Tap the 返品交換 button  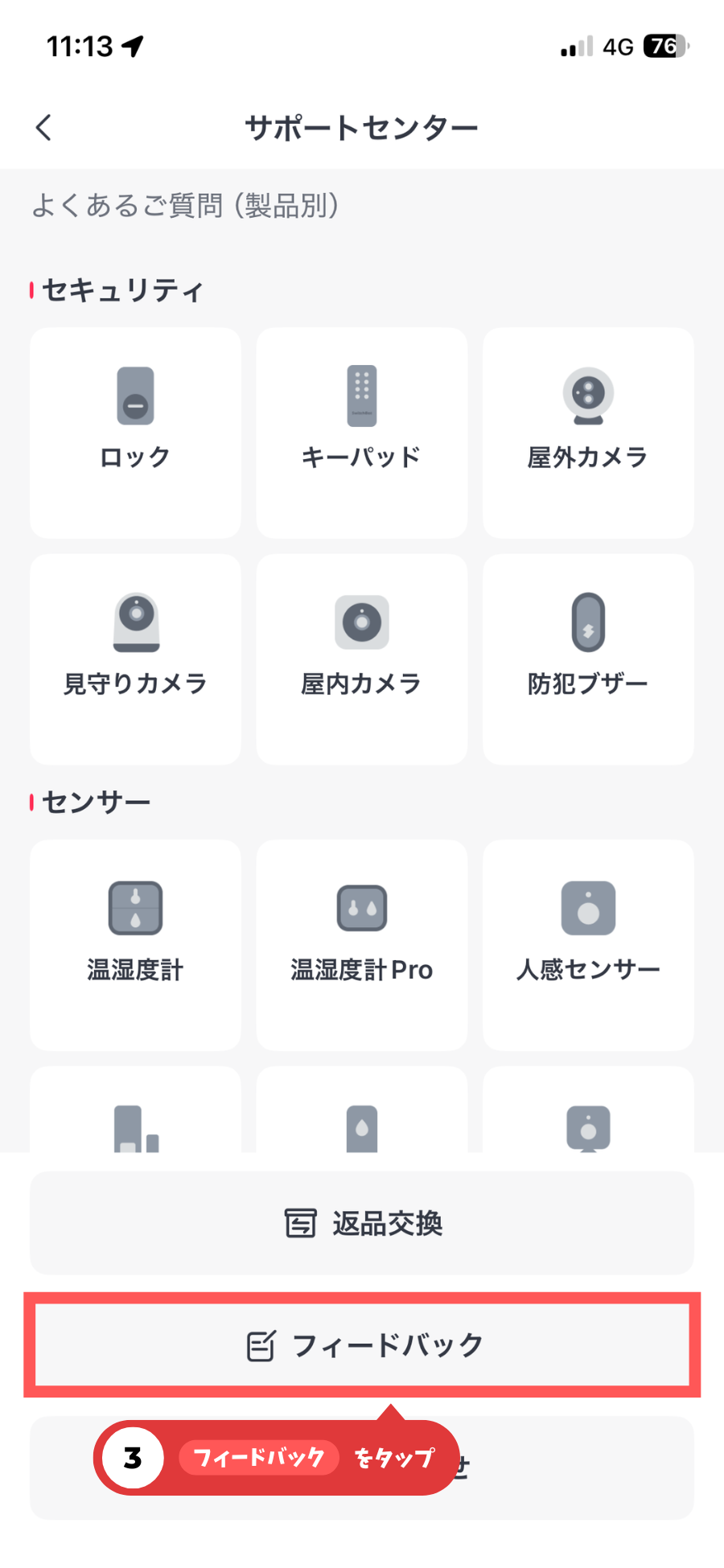pyautogui.click(x=362, y=1223)
